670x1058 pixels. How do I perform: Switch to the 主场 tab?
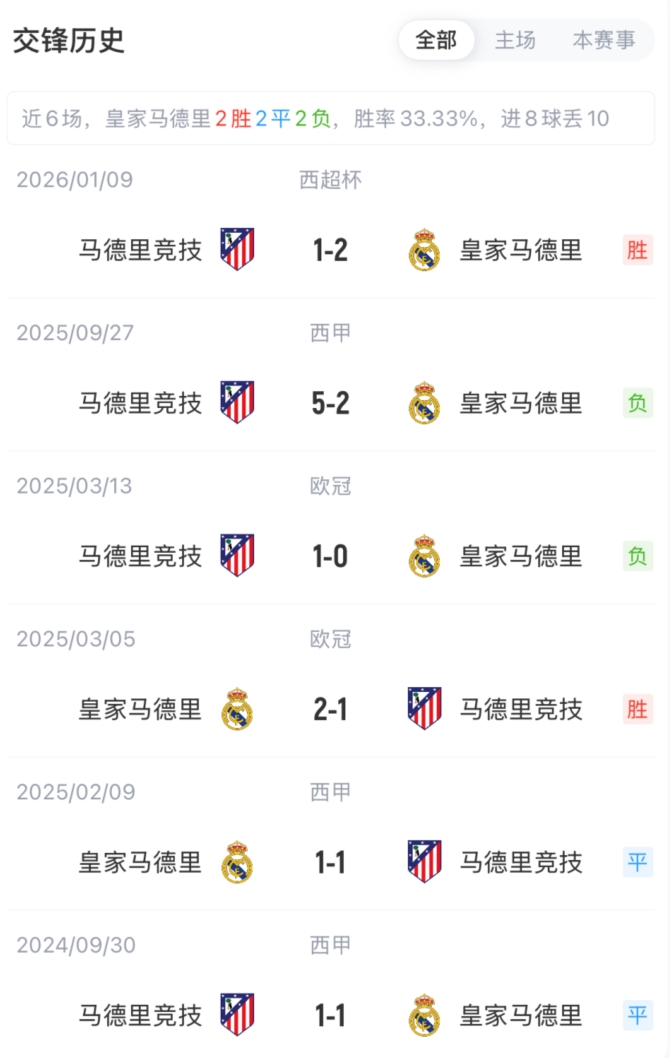[515, 40]
